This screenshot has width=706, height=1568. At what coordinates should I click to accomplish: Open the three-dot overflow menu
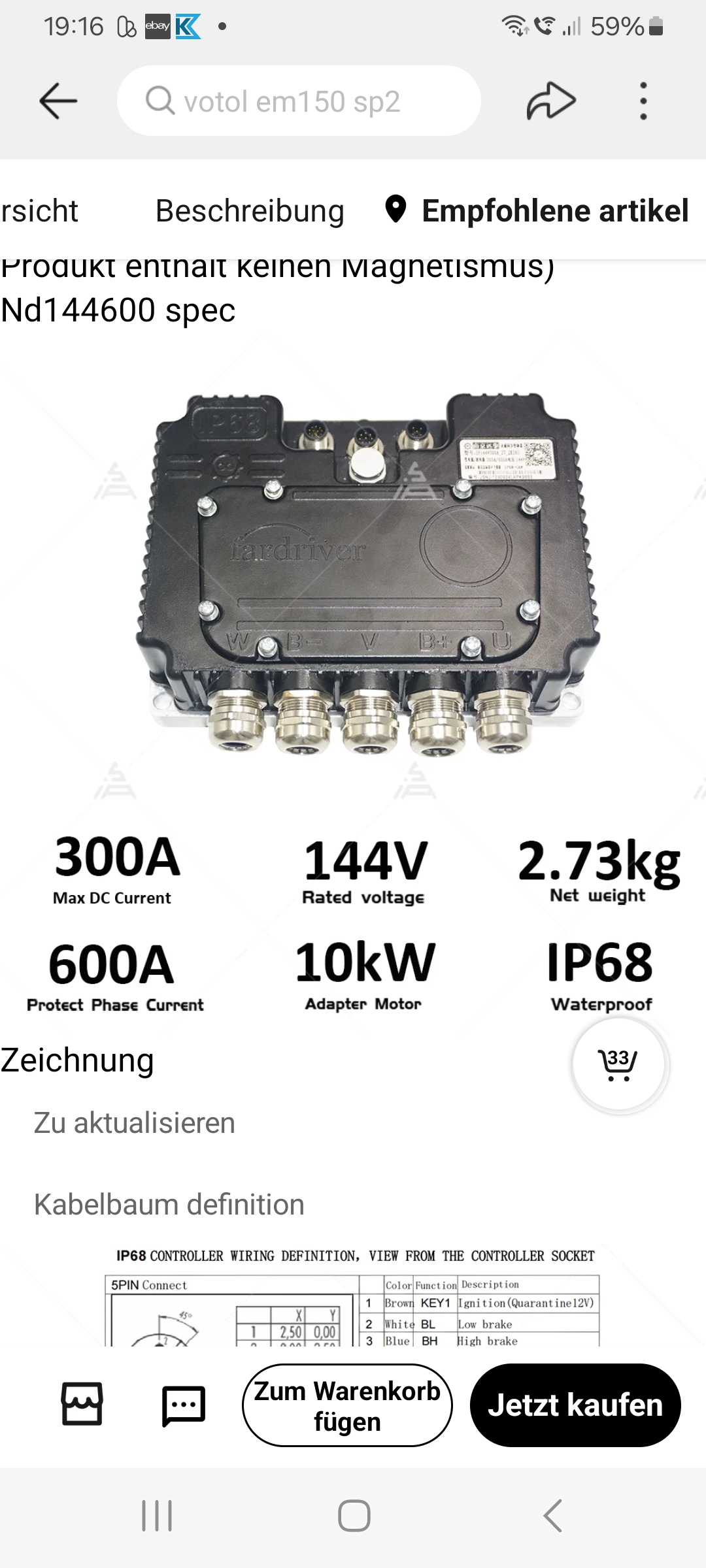(643, 101)
